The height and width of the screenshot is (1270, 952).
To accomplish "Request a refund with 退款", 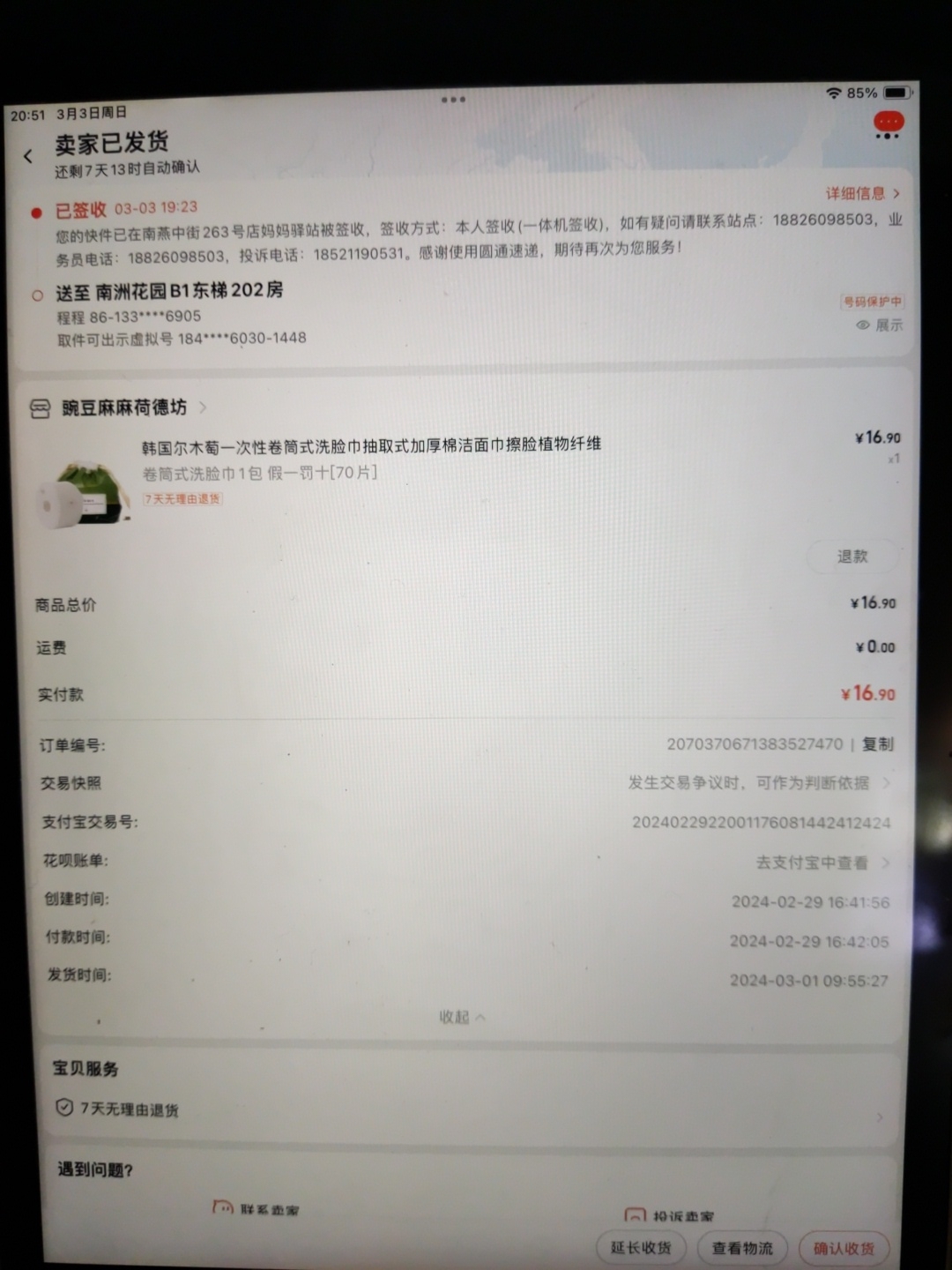I will (x=852, y=557).
